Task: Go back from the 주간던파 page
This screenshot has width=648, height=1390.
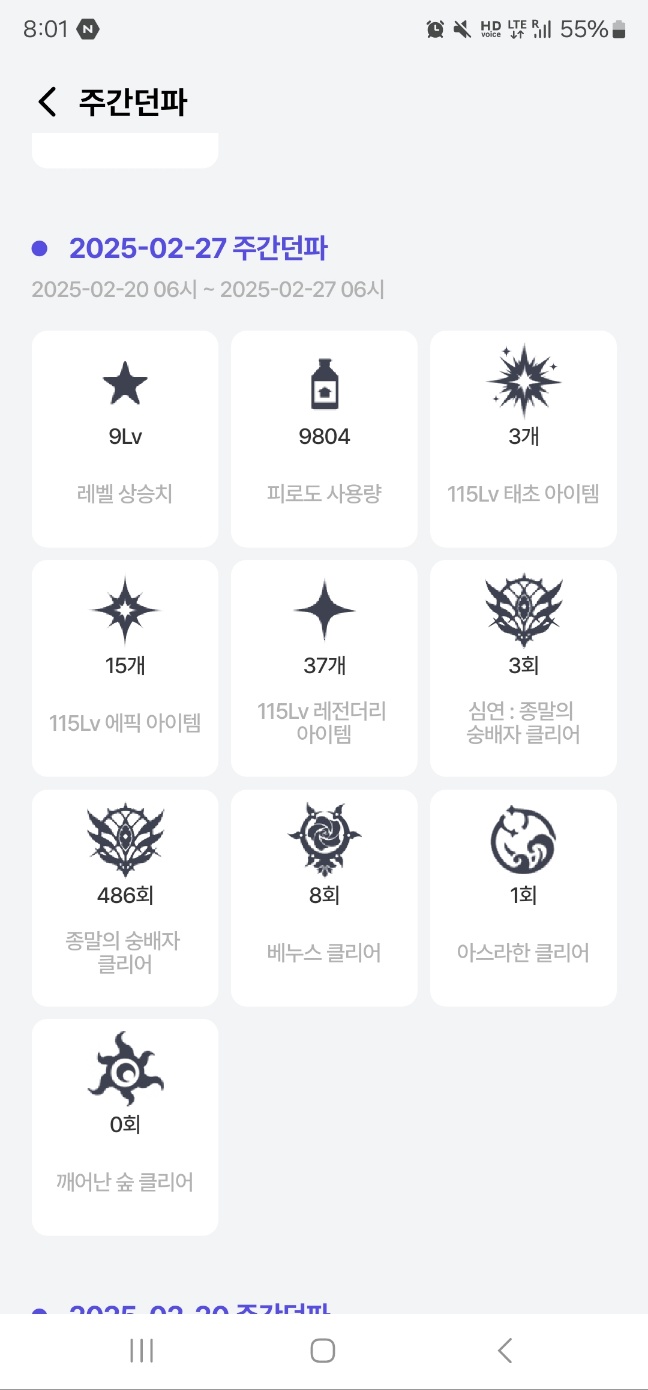Action: (x=46, y=101)
